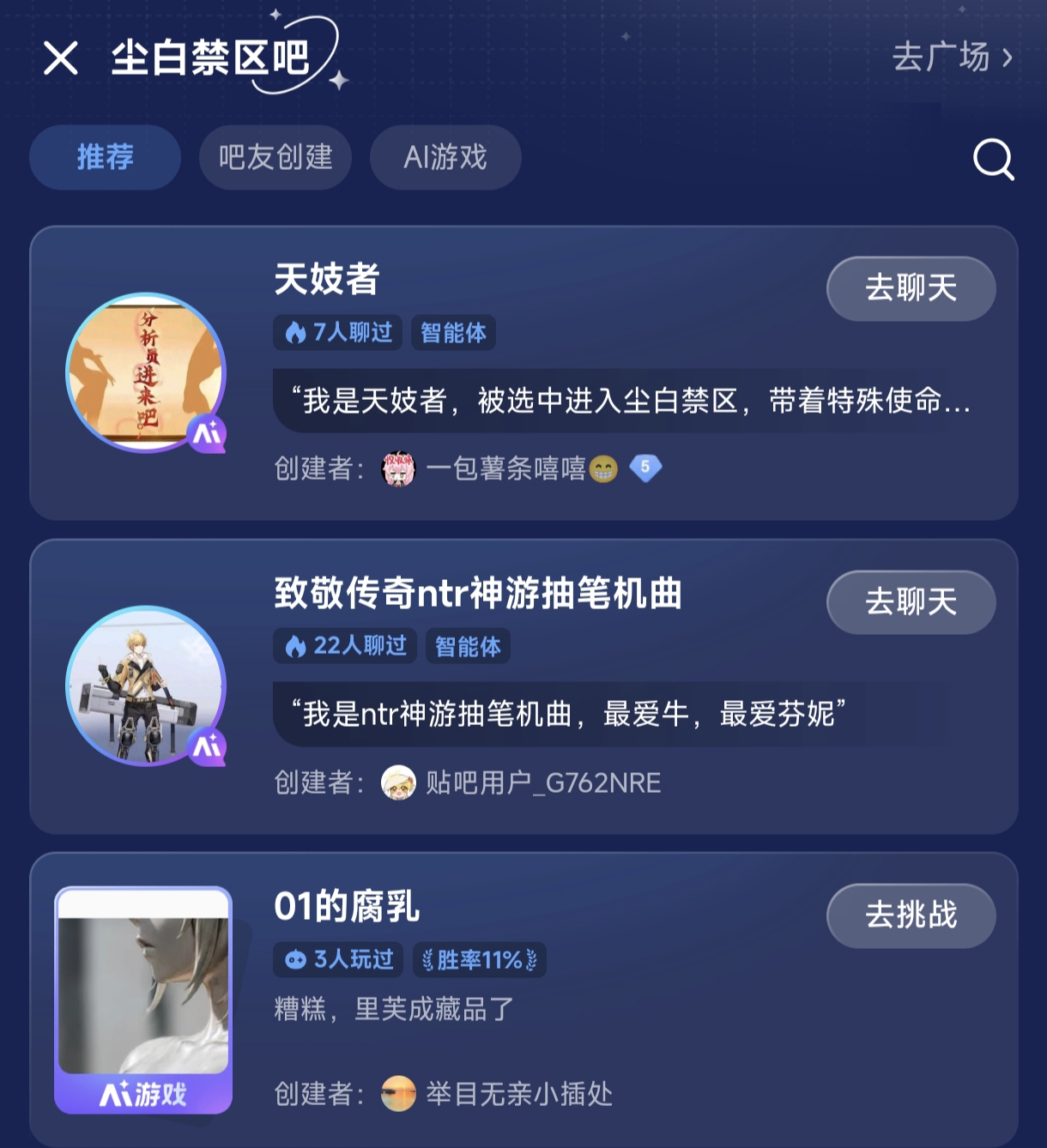Viewport: 1047px width, 1148px height.
Task: Tap 去挑战 for 01的腐乳
Action: 911,915
